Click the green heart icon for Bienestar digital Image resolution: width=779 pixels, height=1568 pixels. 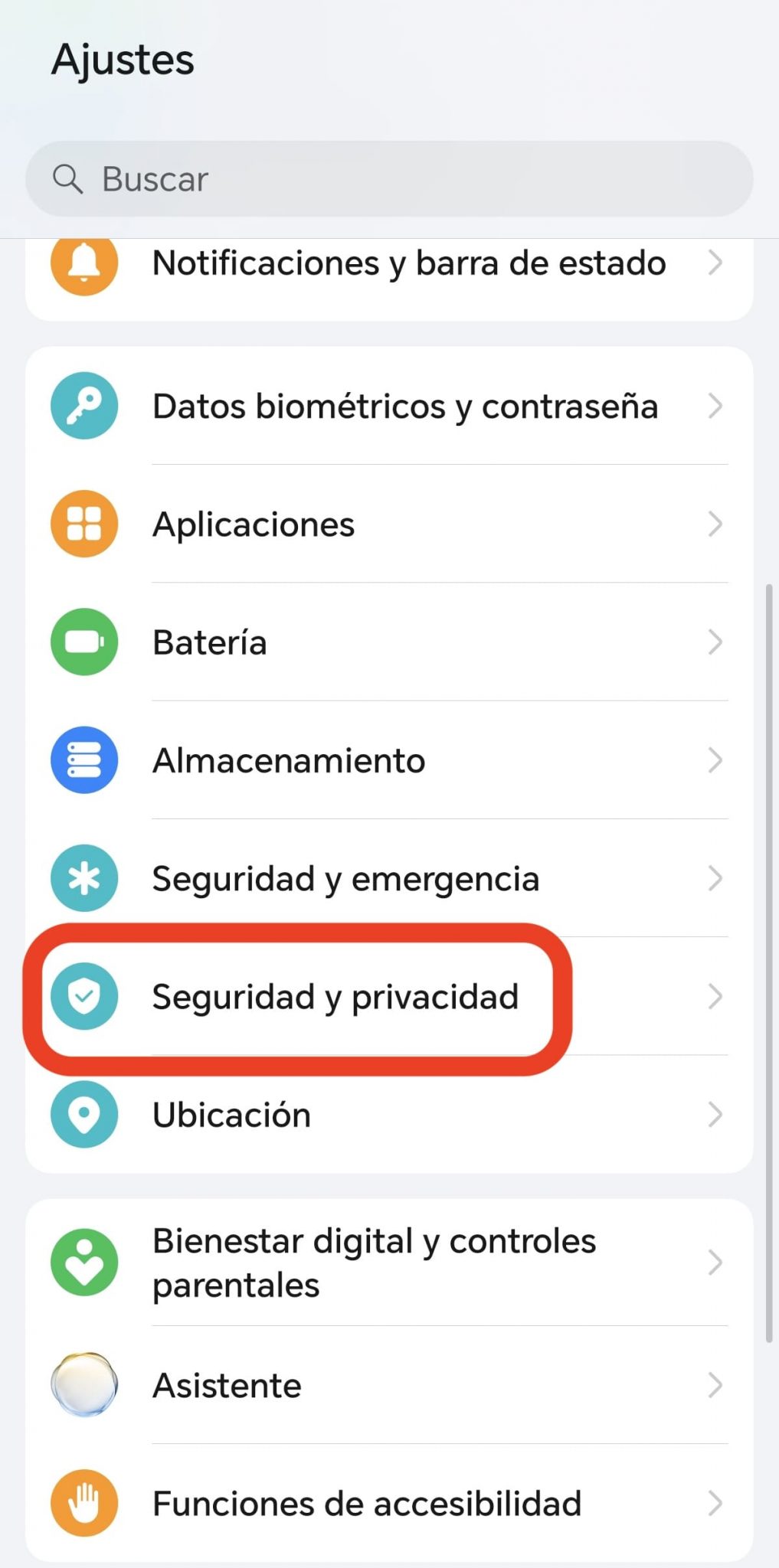(84, 1263)
